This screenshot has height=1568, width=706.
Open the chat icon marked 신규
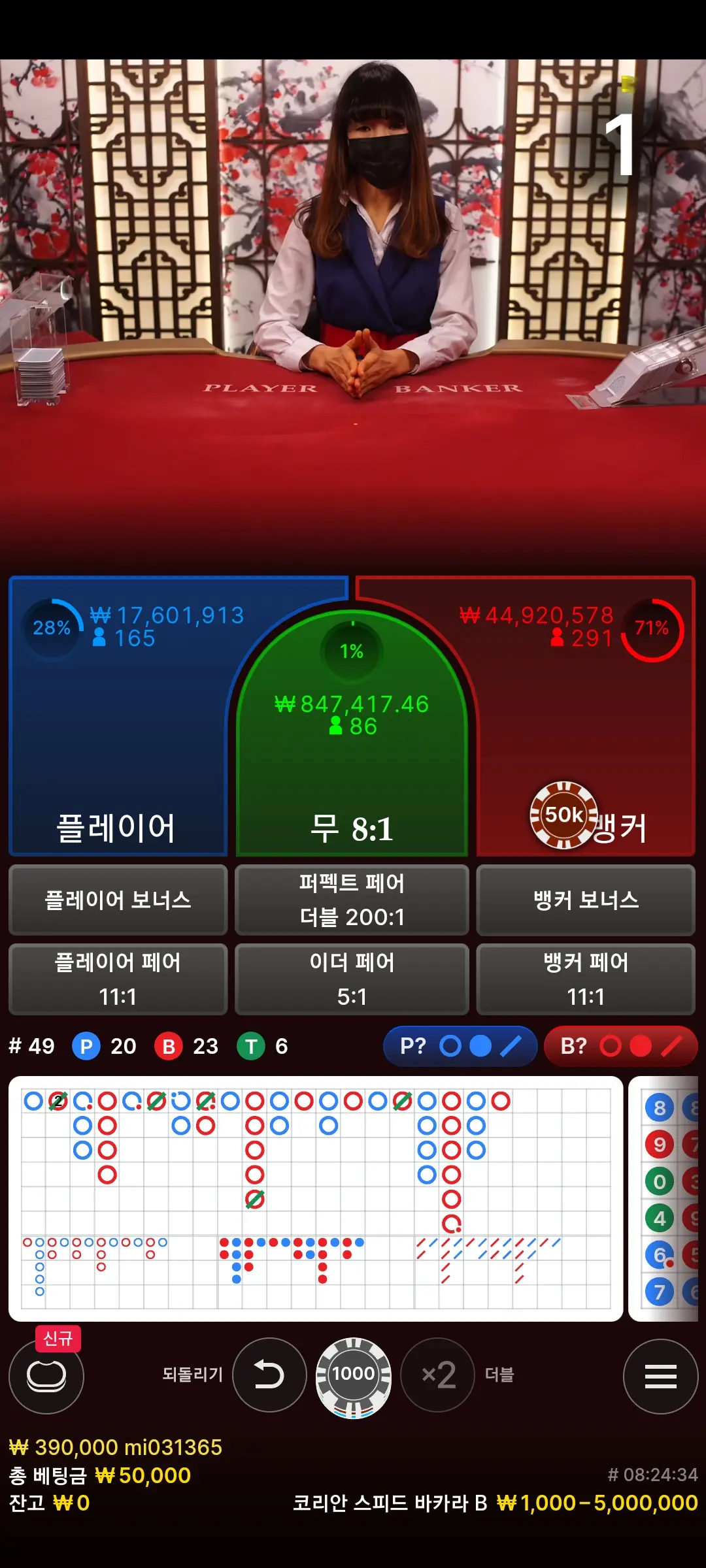pyautogui.click(x=46, y=1376)
